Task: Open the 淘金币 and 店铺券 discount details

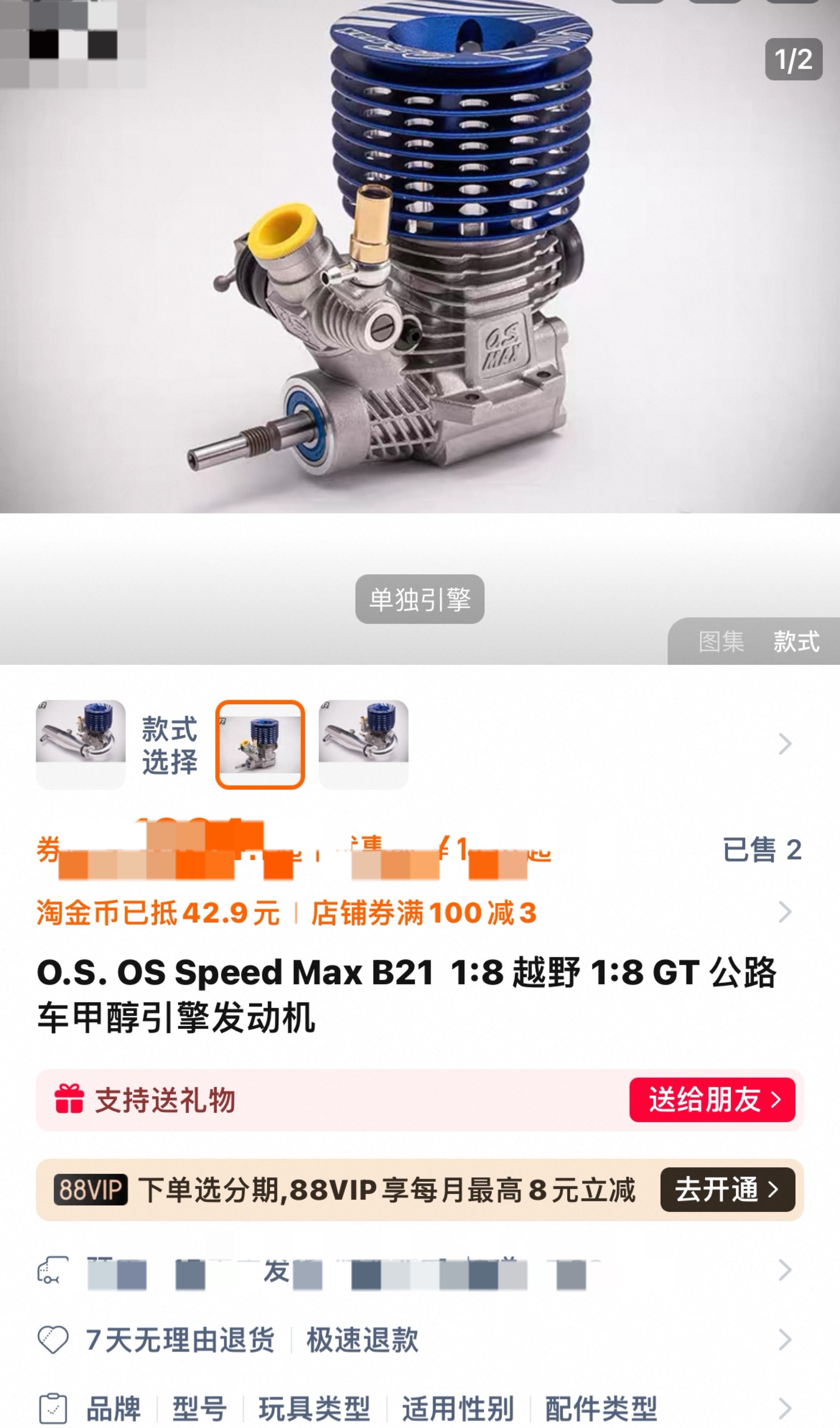Action: pyautogui.click(x=420, y=912)
